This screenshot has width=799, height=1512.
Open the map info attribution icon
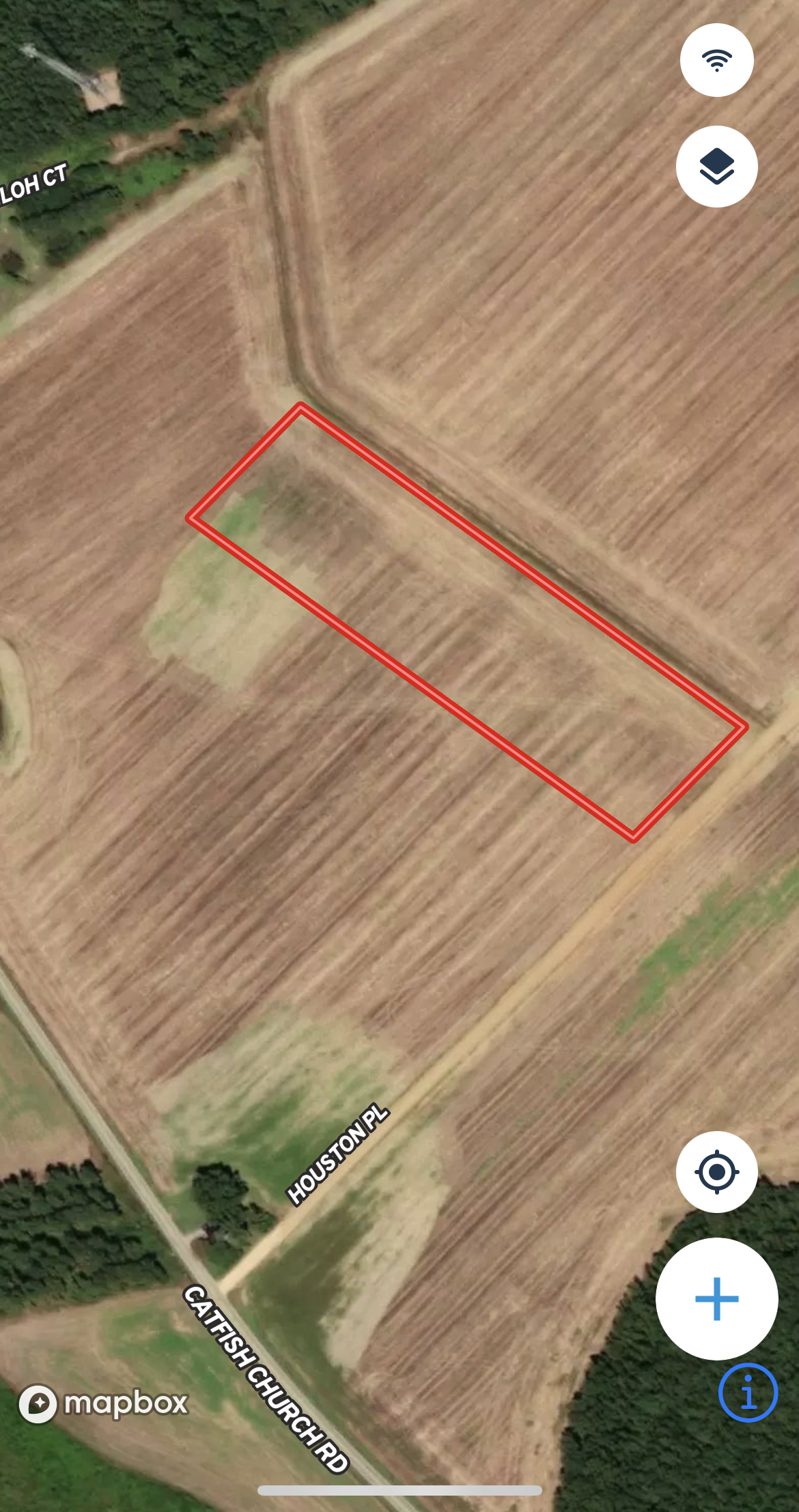tap(748, 1393)
